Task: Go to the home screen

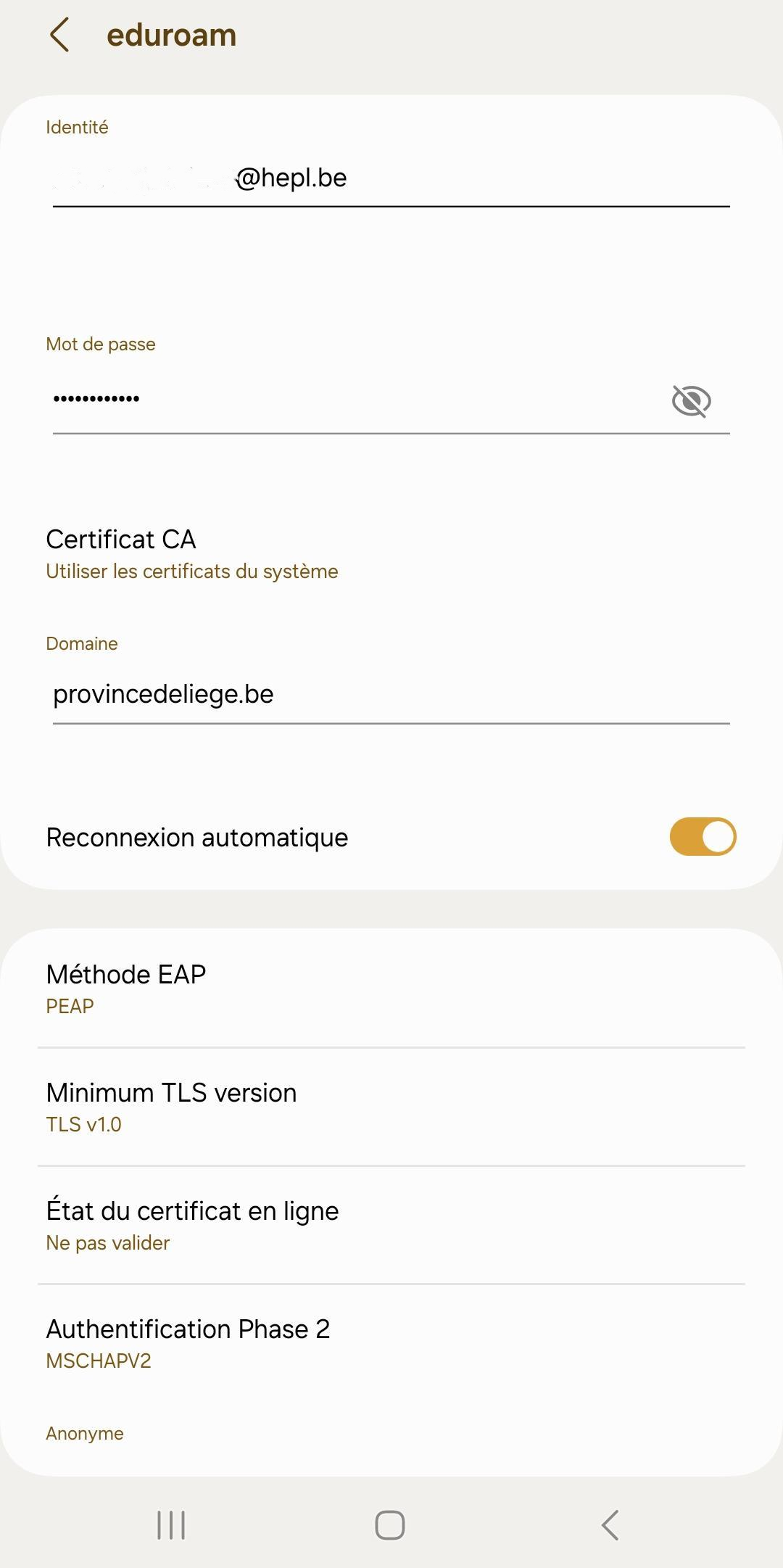Action: 390,1524
